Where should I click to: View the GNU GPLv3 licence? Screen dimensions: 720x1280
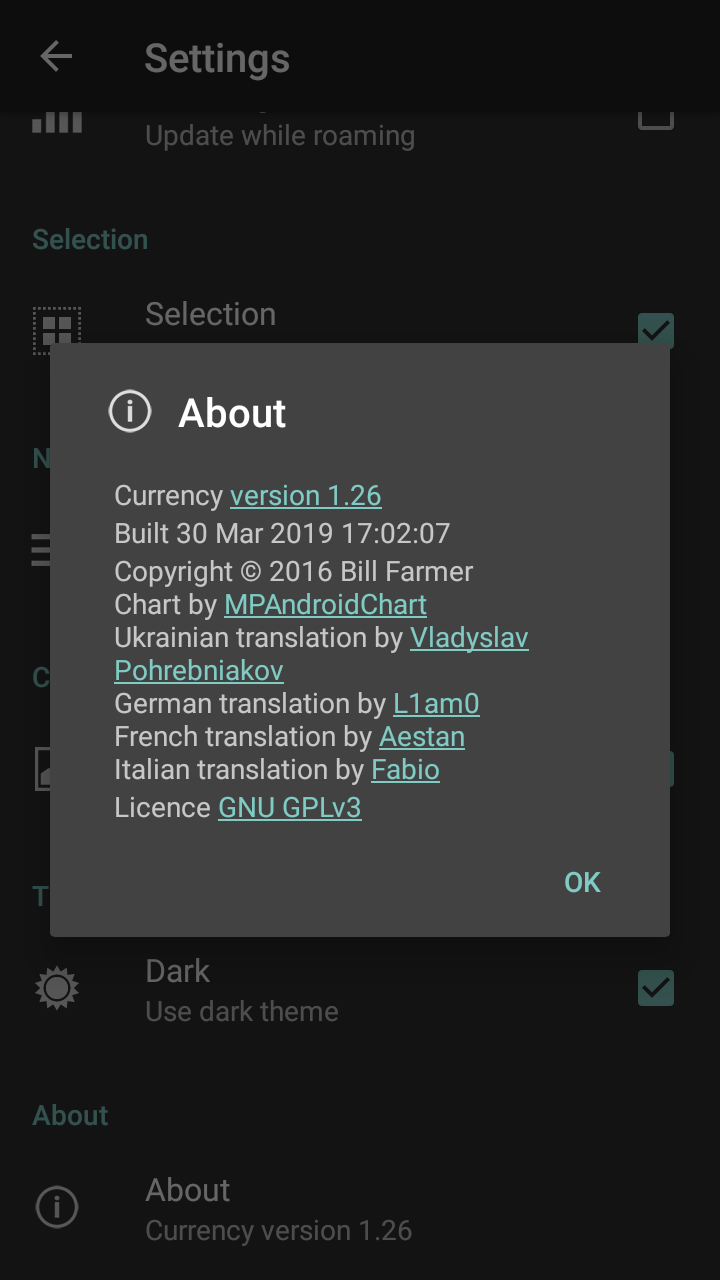pyautogui.click(x=290, y=808)
